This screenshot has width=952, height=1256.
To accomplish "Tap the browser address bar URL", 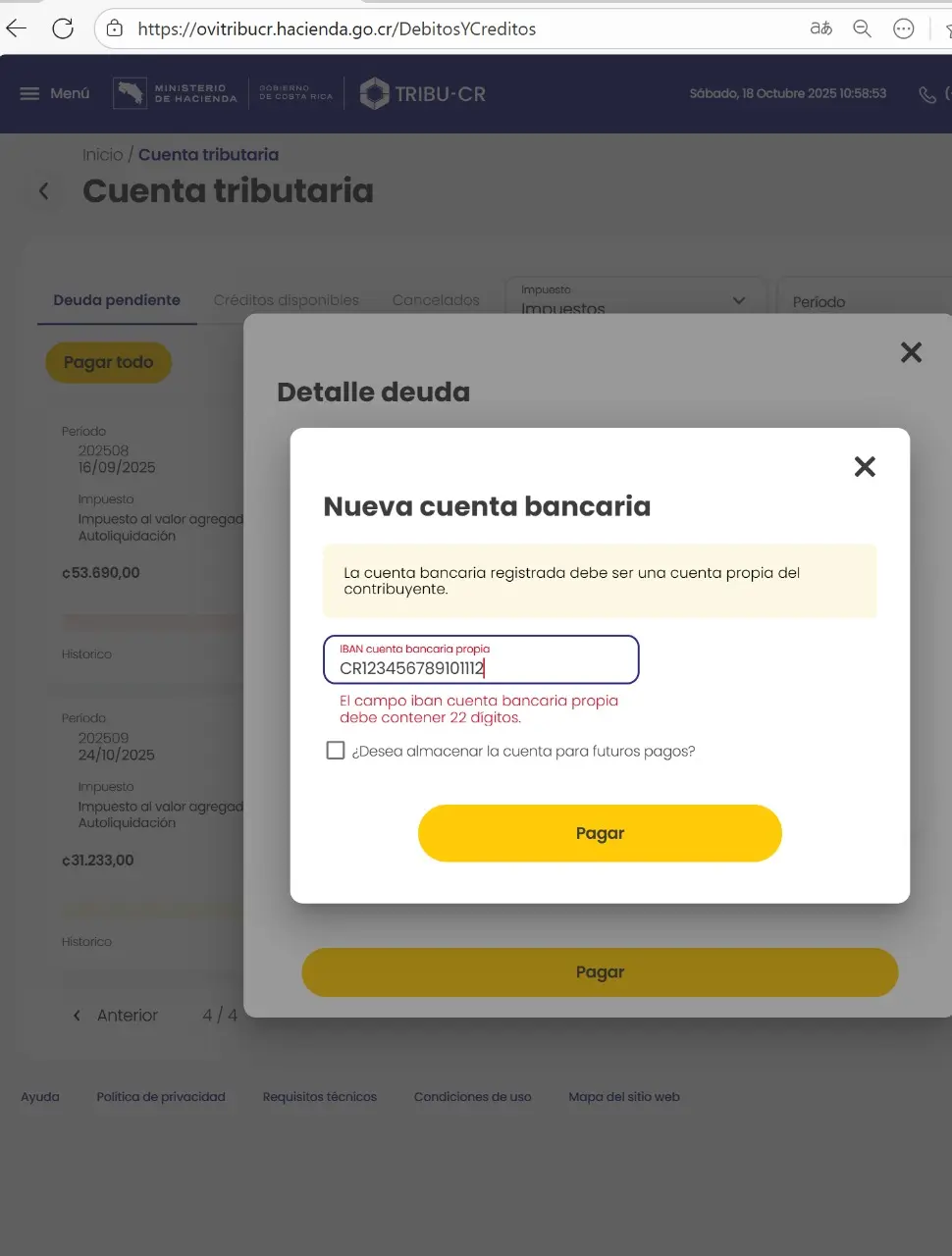I will pos(337,28).
